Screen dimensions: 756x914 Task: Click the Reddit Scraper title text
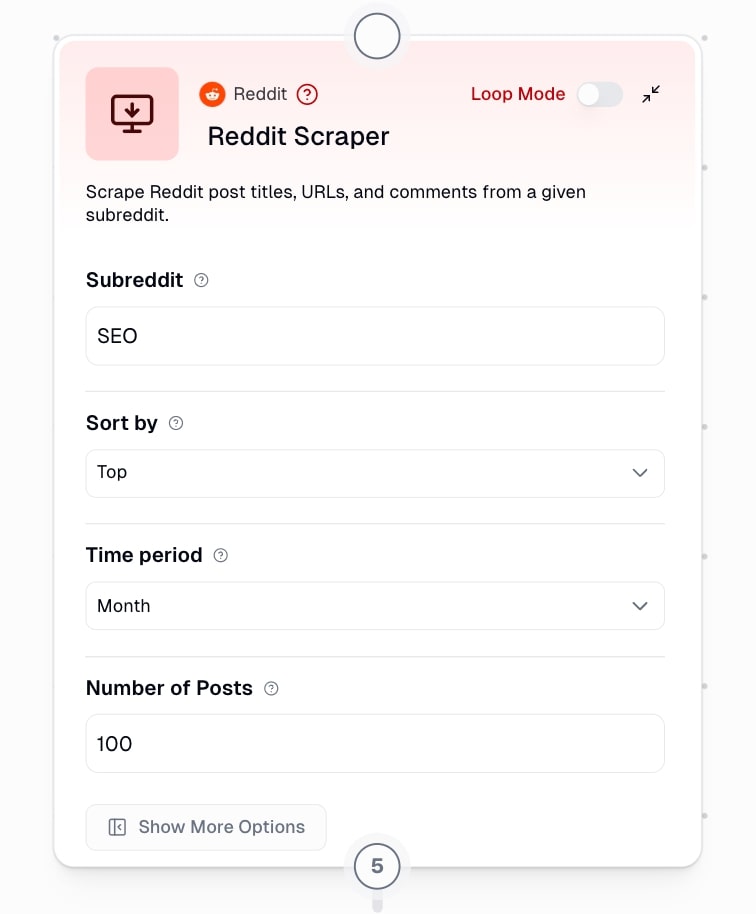[x=297, y=137]
